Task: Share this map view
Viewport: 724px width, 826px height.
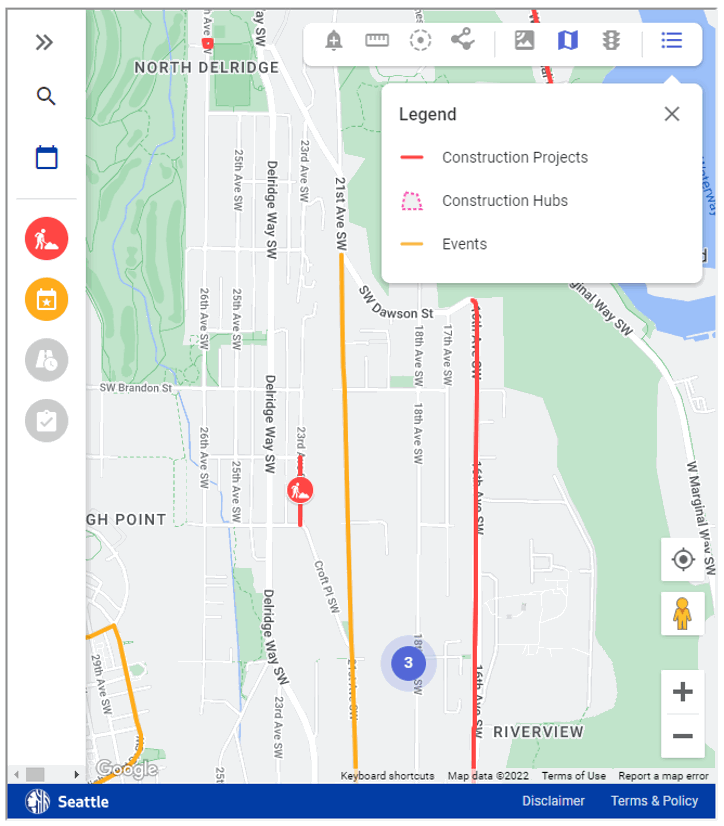Action: (x=462, y=40)
